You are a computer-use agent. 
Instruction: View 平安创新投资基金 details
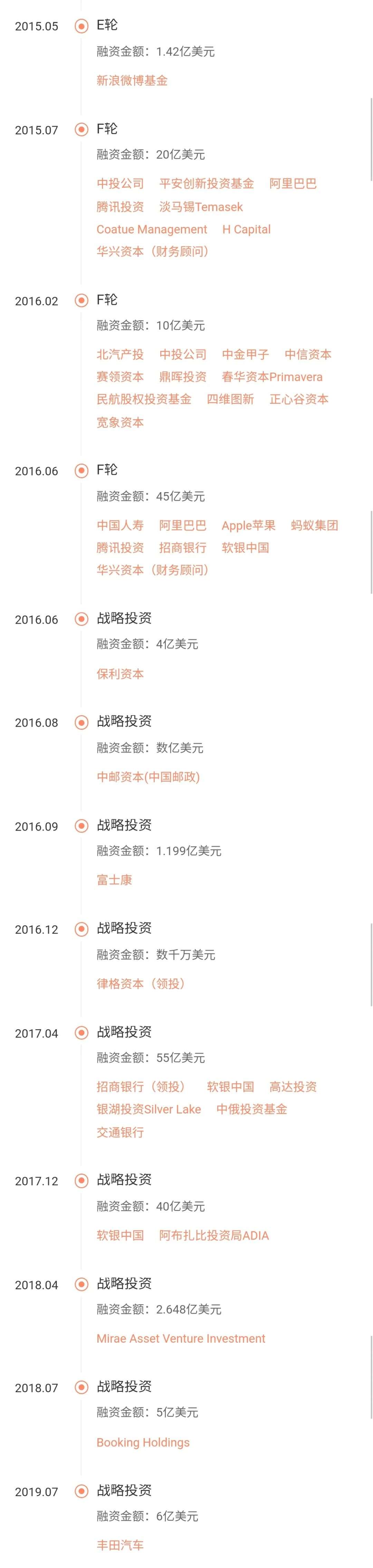[x=206, y=184]
